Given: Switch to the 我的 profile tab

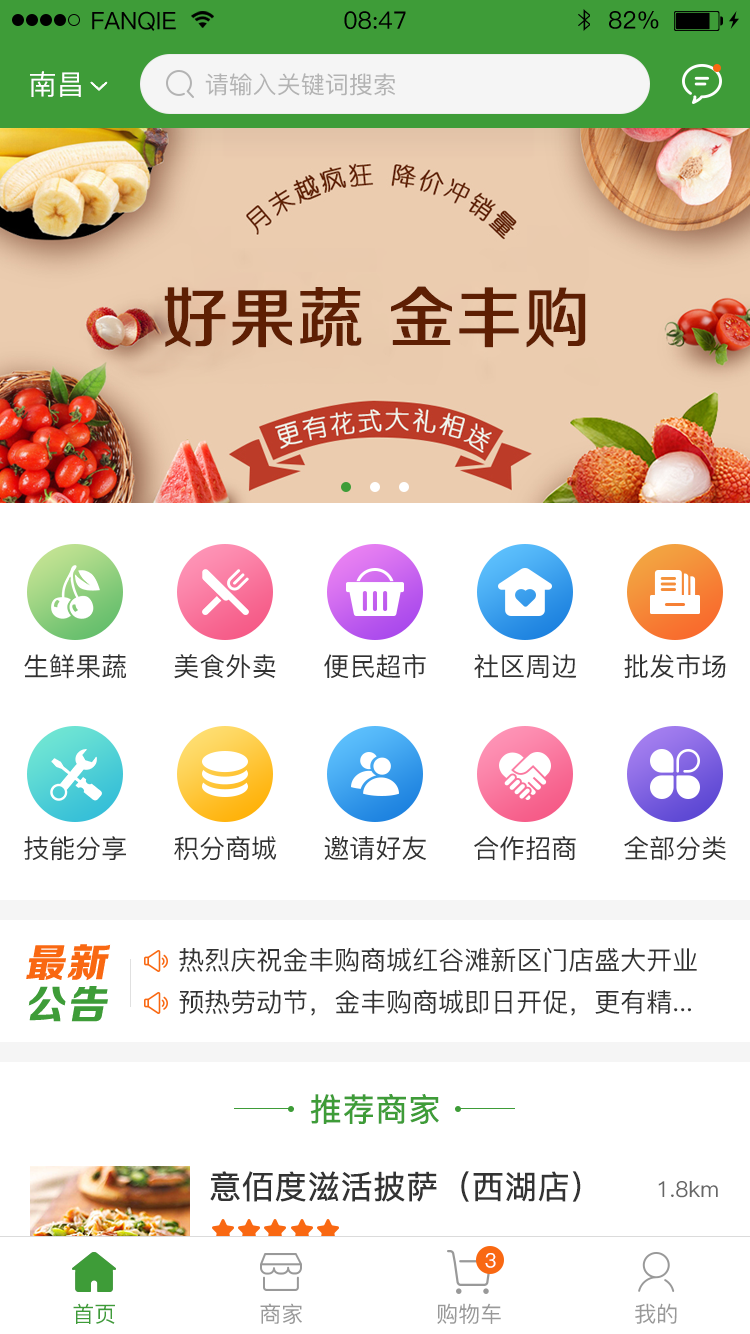Looking at the screenshot, I should point(656,1285).
